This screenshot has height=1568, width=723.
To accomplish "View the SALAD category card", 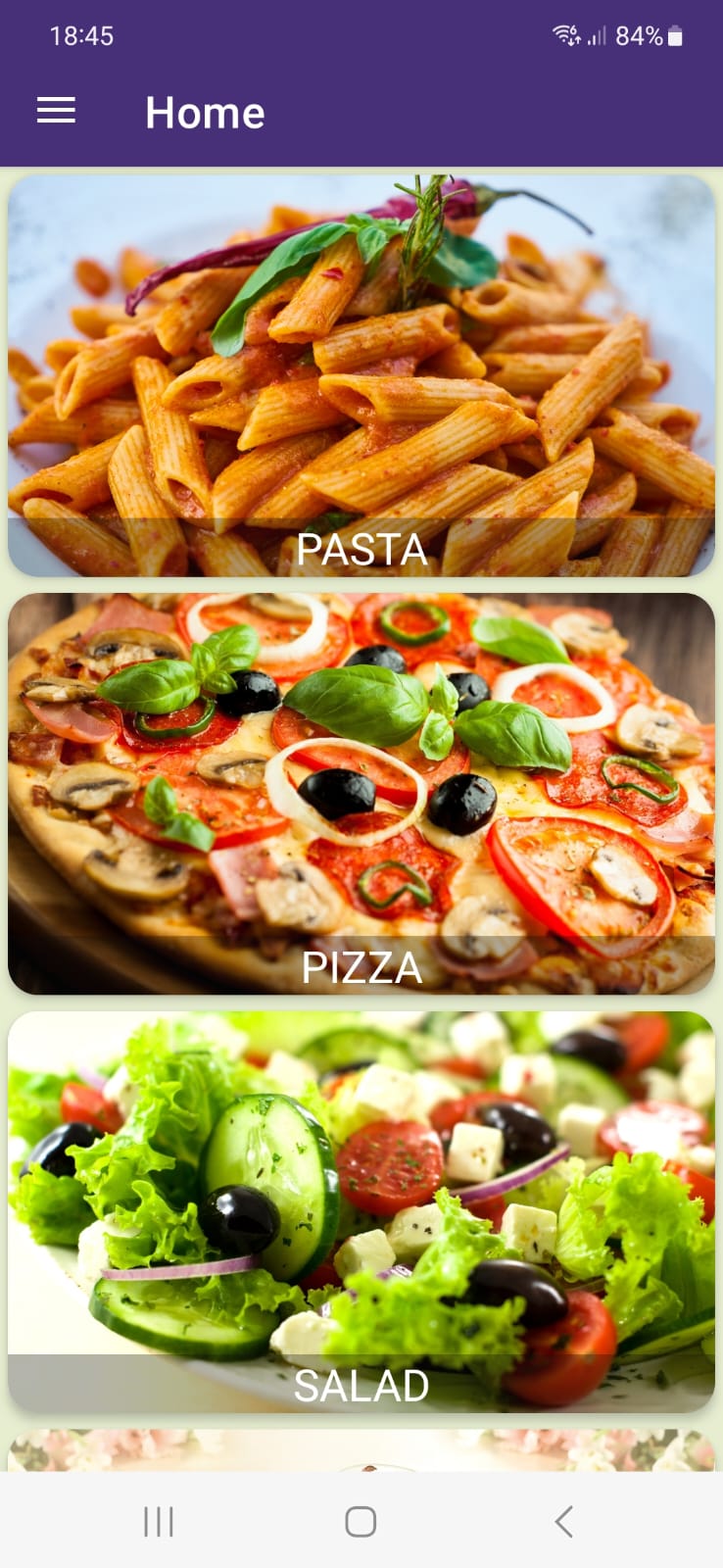I will point(361,1211).
